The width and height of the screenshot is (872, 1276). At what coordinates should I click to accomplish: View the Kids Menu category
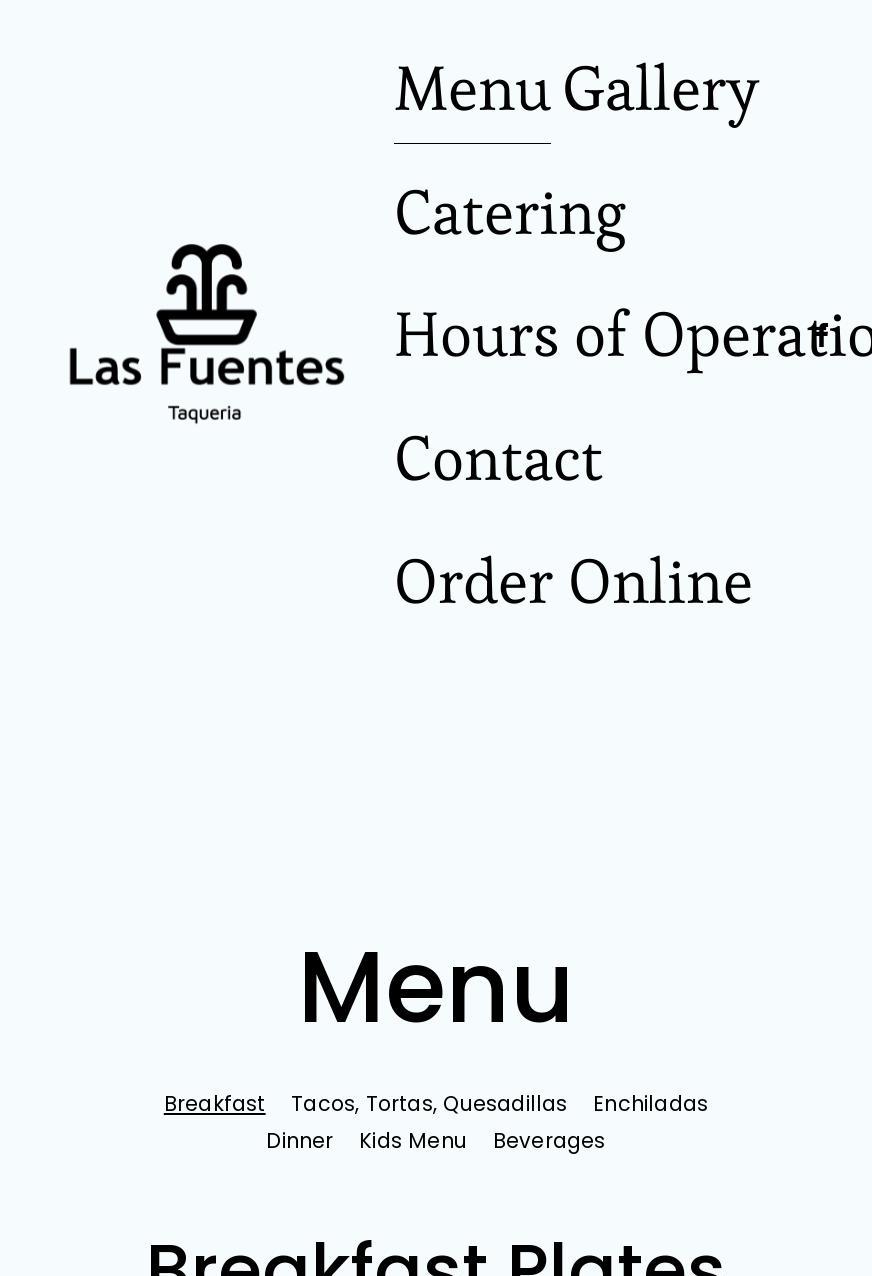pos(412,1141)
